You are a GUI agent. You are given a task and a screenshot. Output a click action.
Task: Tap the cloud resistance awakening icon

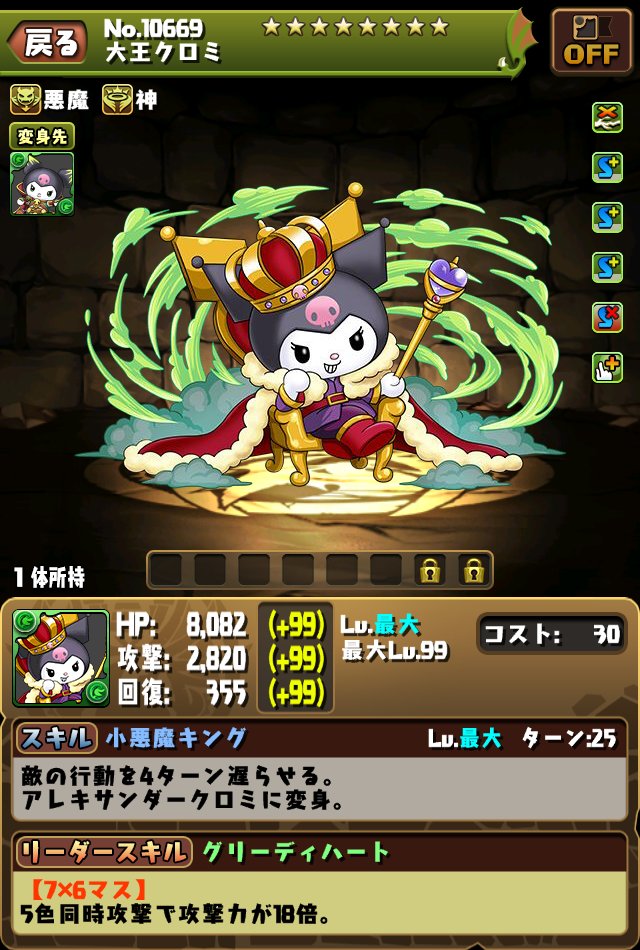(607, 117)
